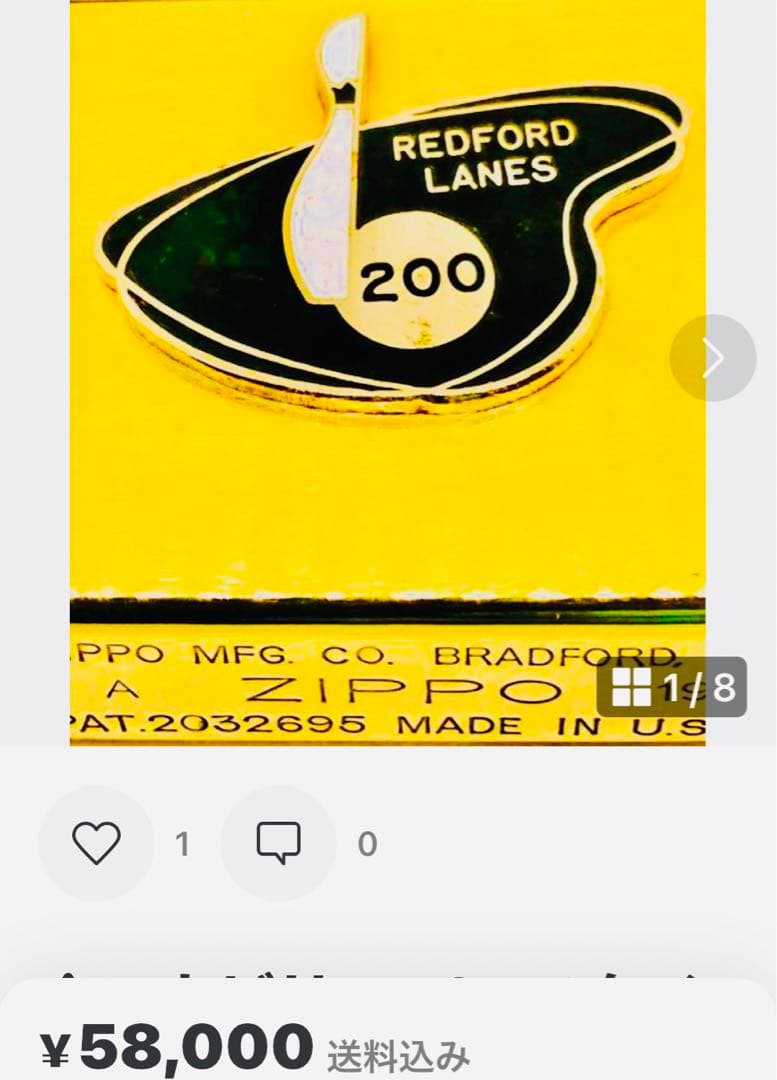The image size is (777, 1080).
Task: Advance to the next photo with the arrow
Action: (x=712, y=356)
